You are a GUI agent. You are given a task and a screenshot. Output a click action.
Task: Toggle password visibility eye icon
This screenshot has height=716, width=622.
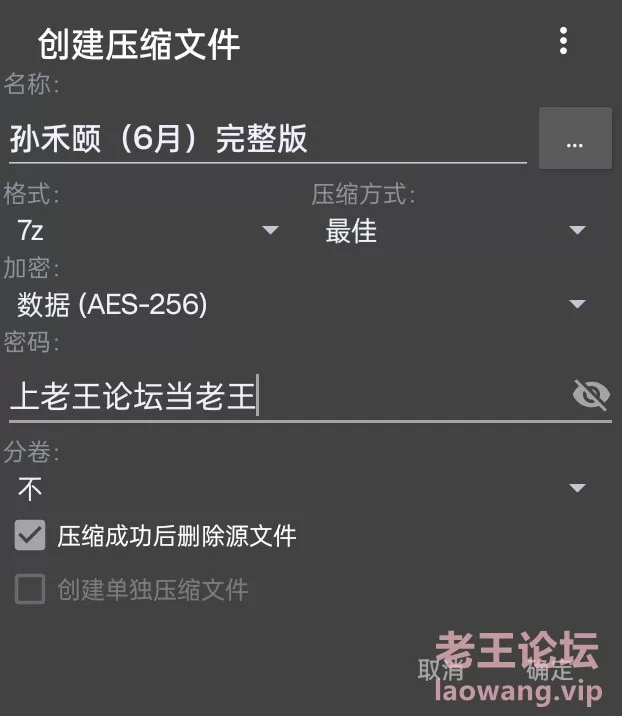[590, 396]
